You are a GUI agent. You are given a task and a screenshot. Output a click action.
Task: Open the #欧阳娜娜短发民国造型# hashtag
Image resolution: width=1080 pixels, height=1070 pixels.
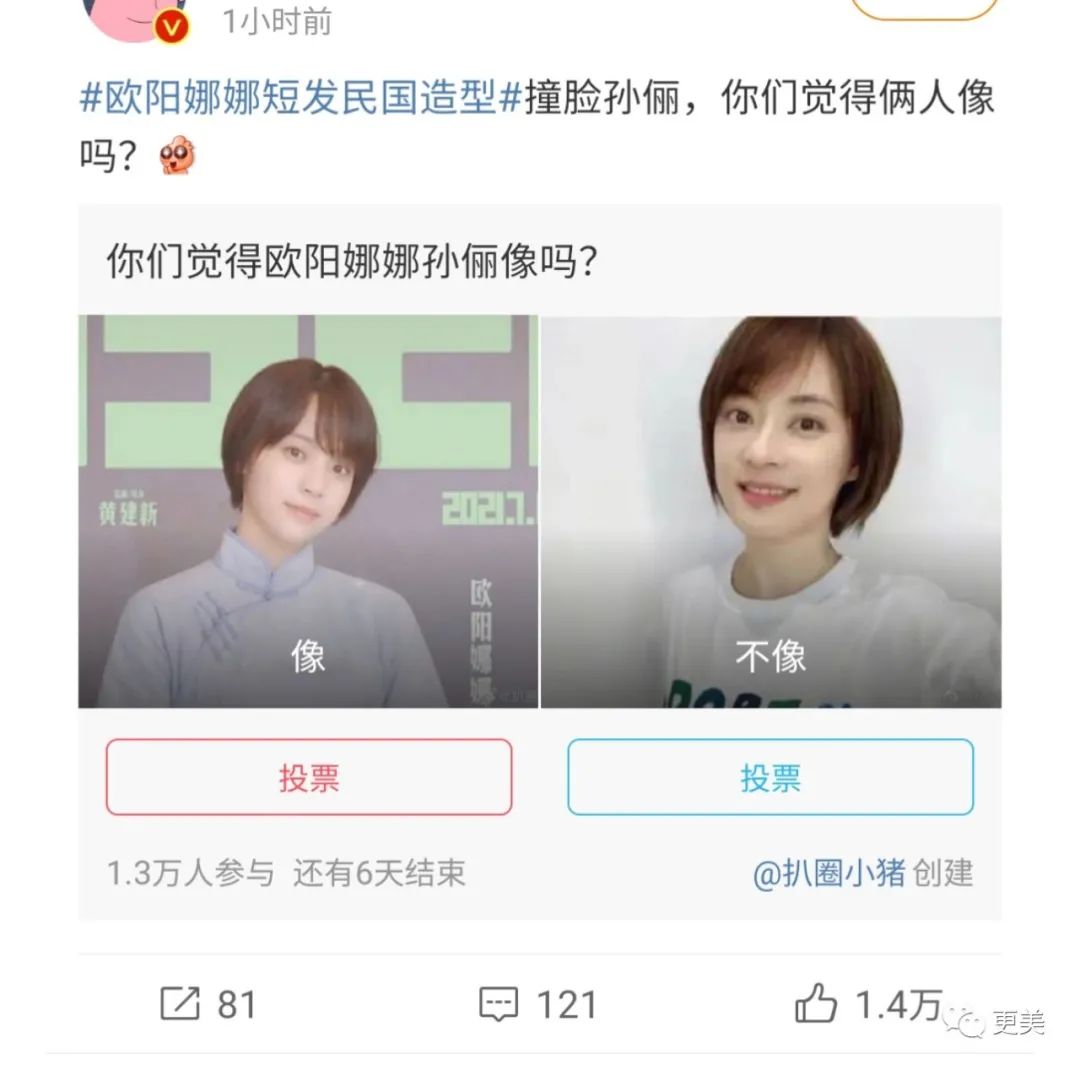(300, 100)
